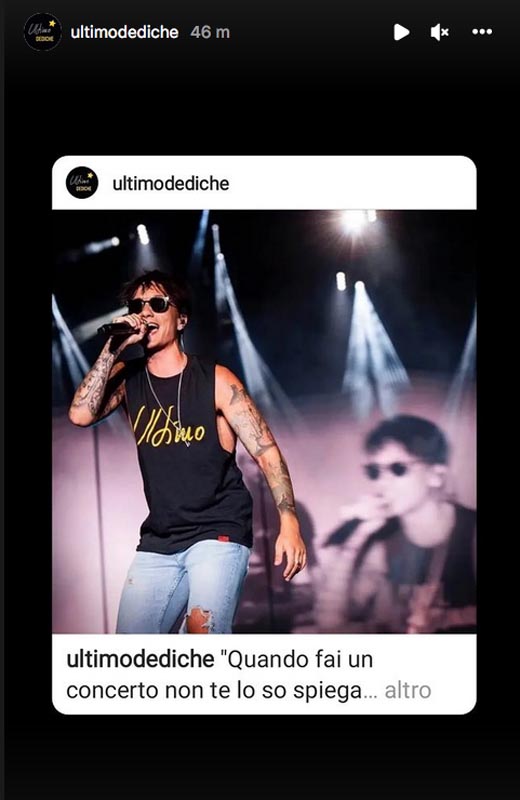The image size is (520, 800).
Task: Unmute the story audio
Action: pos(439,33)
